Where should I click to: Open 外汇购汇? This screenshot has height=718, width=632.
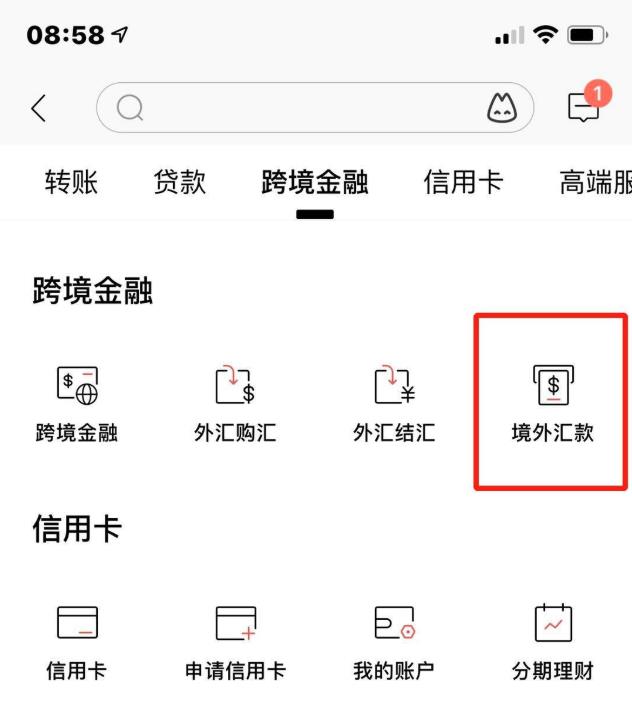(235, 402)
